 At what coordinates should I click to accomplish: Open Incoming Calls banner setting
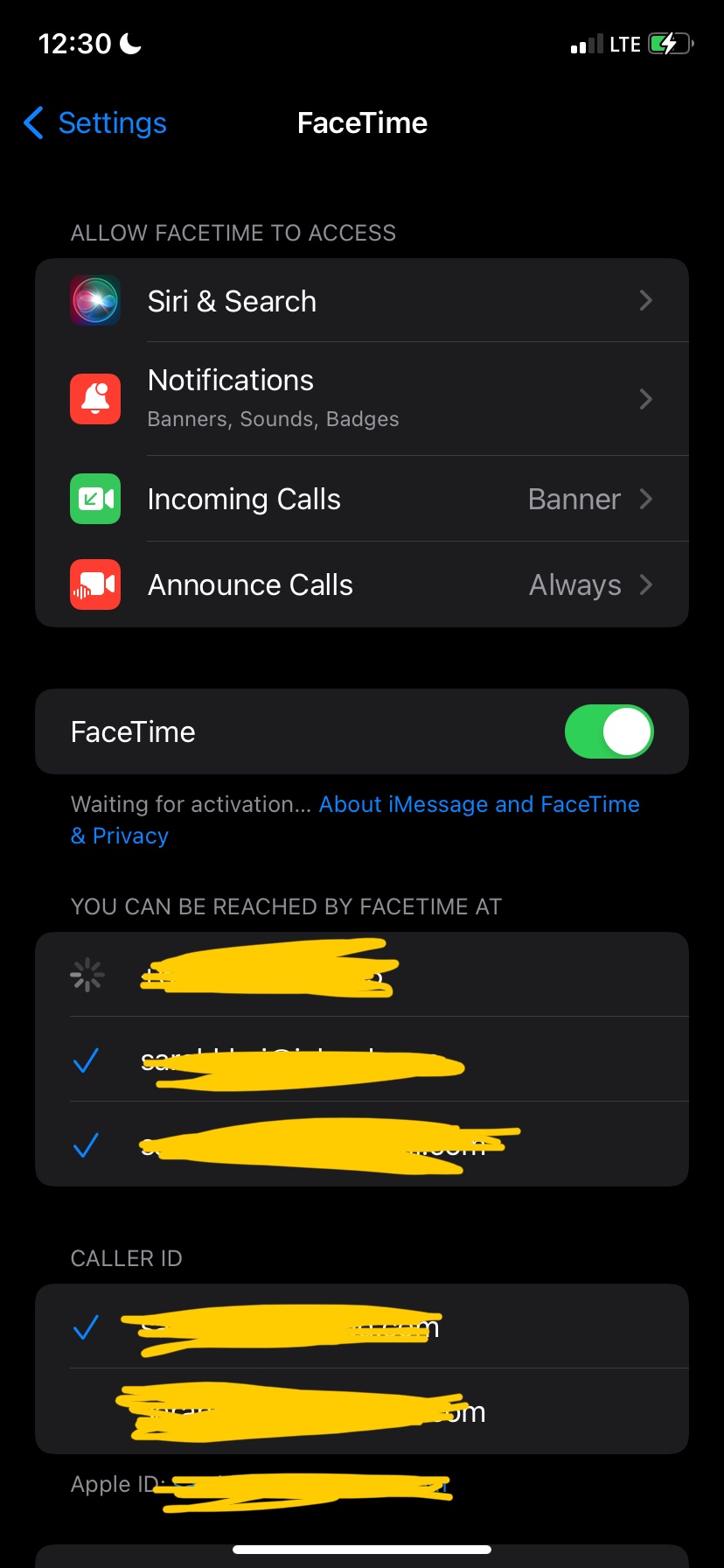click(362, 499)
